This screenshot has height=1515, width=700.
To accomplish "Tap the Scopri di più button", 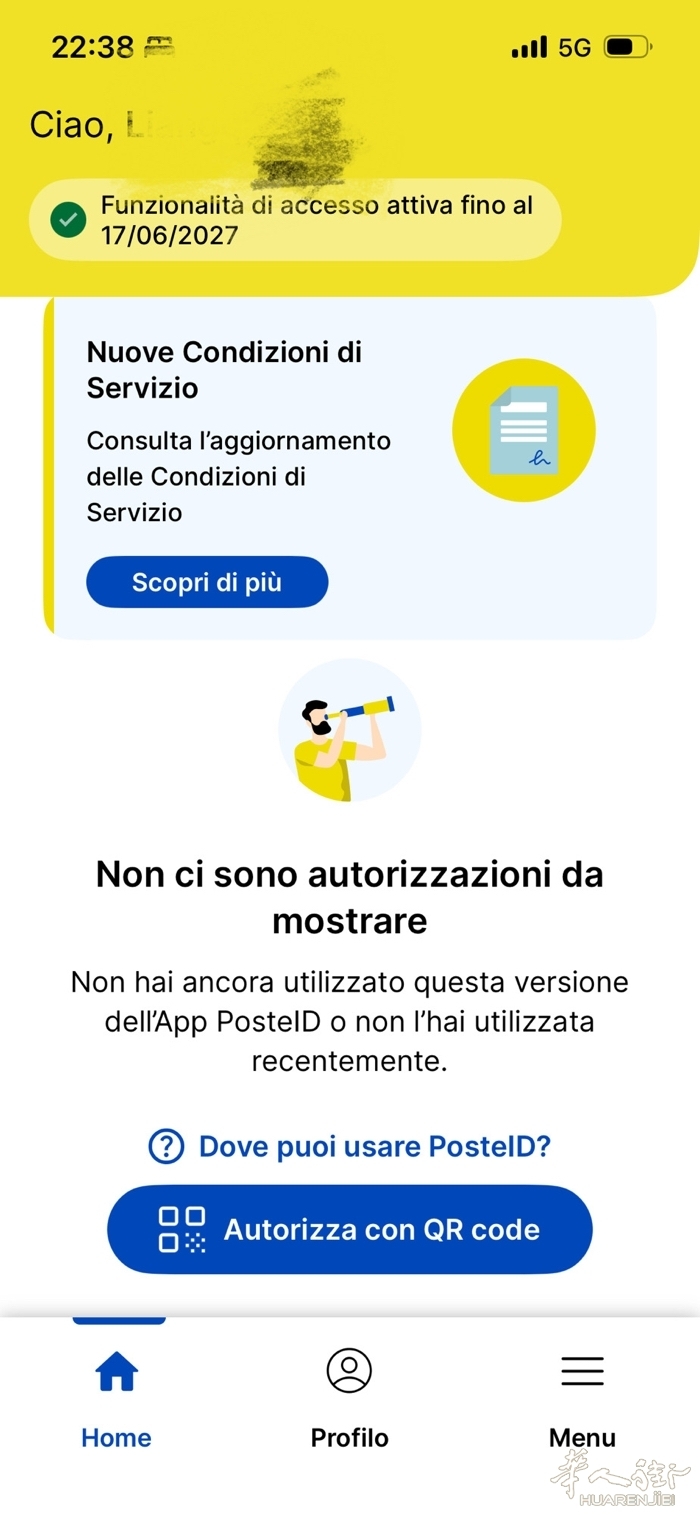I will coord(207,582).
